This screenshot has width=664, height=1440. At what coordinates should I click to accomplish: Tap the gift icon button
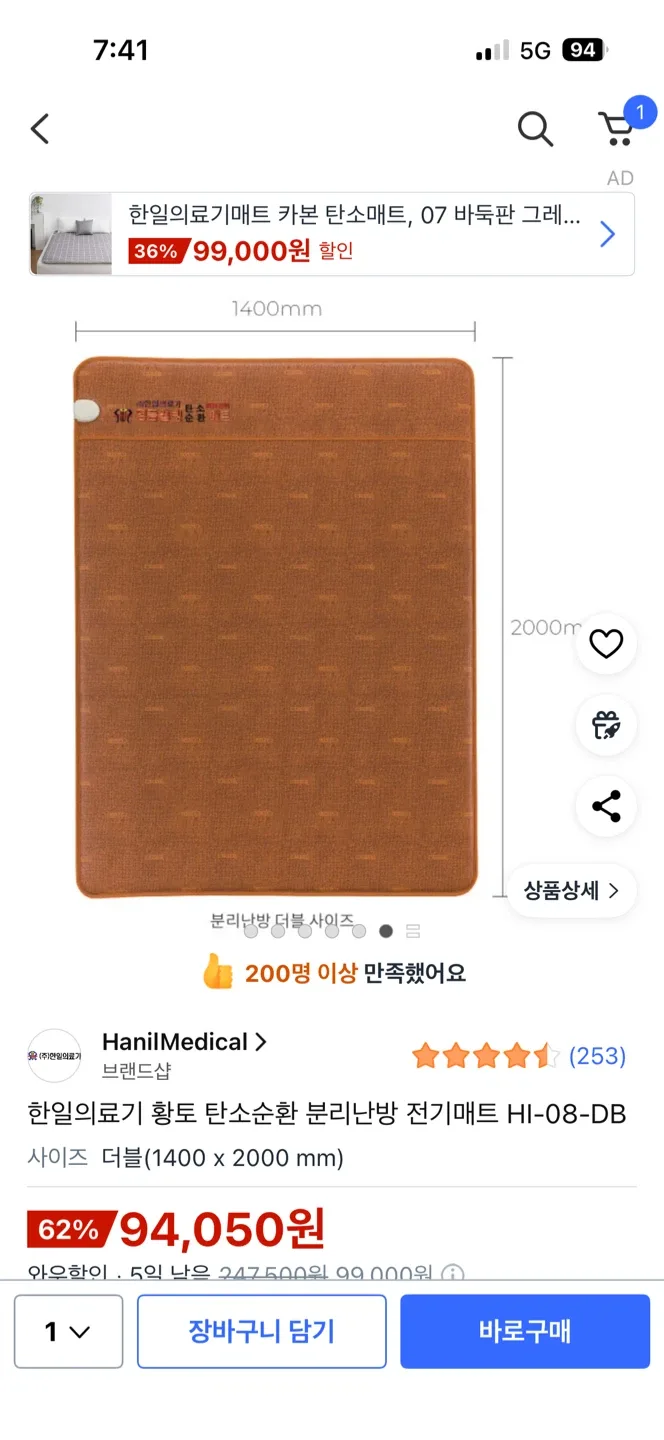[x=606, y=725]
